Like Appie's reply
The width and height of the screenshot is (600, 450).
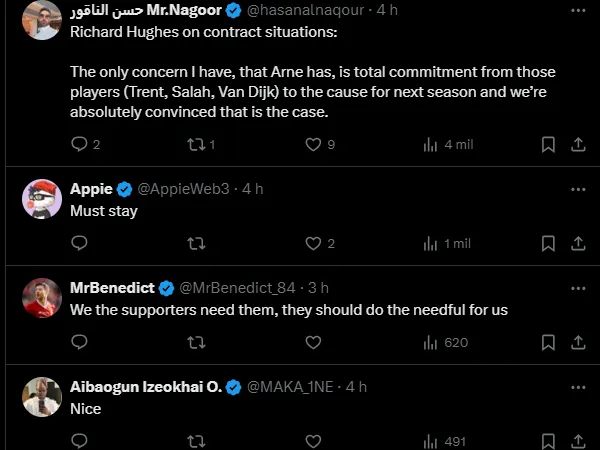click(313, 243)
